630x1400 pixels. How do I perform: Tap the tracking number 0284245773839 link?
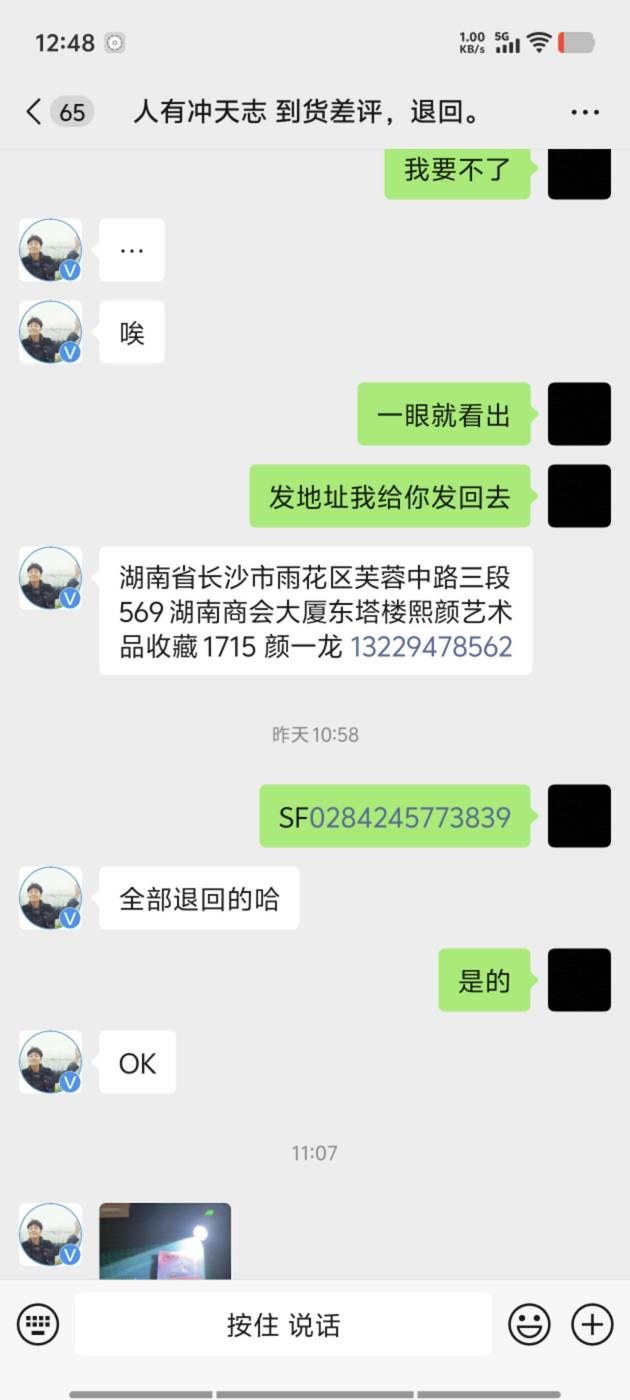(410, 817)
